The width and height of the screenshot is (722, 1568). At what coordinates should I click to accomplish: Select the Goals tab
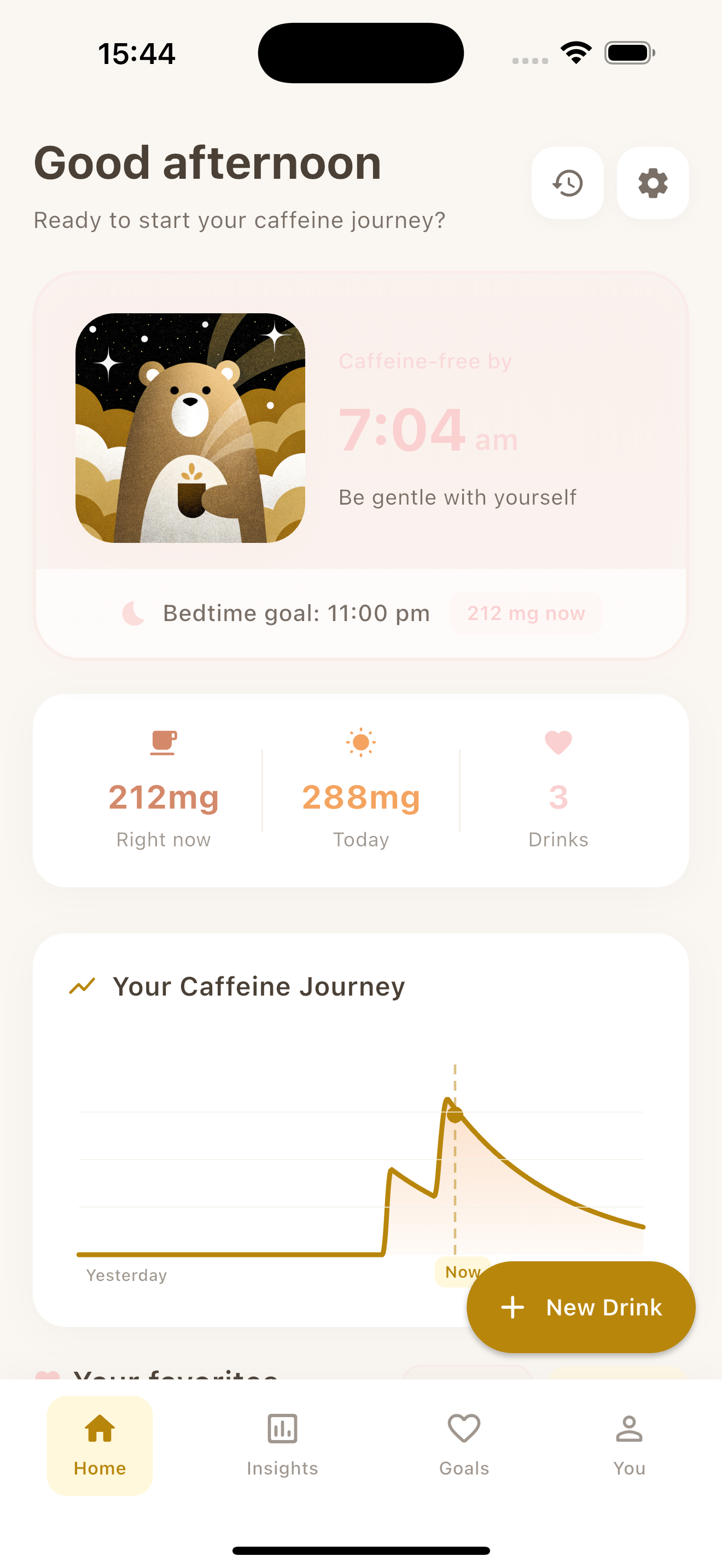(x=463, y=1446)
